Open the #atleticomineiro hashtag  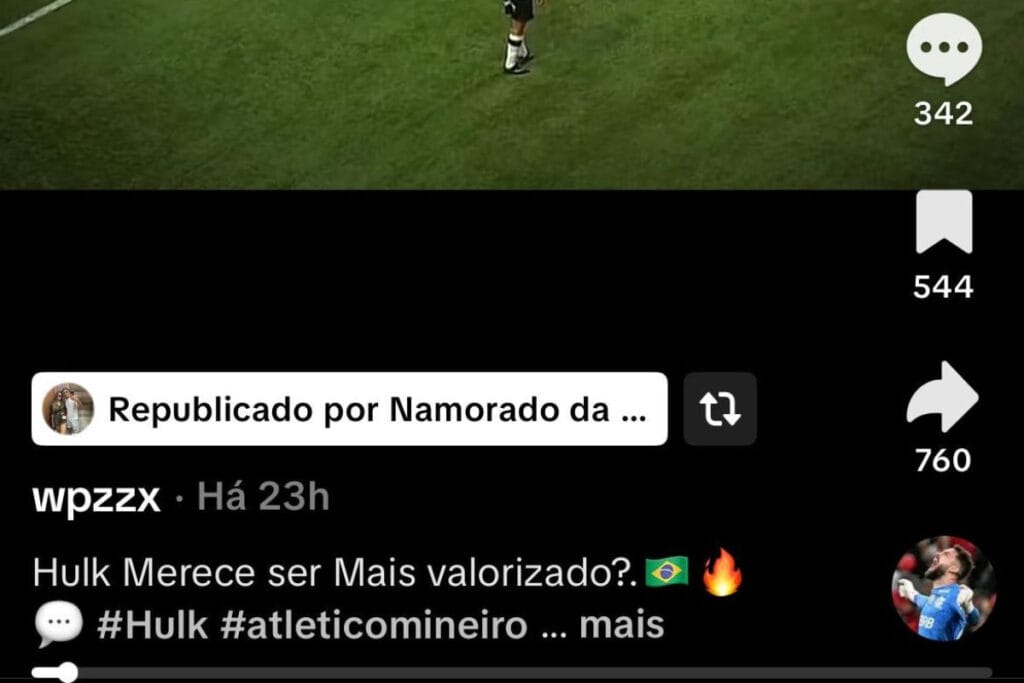[x=373, y=626]
